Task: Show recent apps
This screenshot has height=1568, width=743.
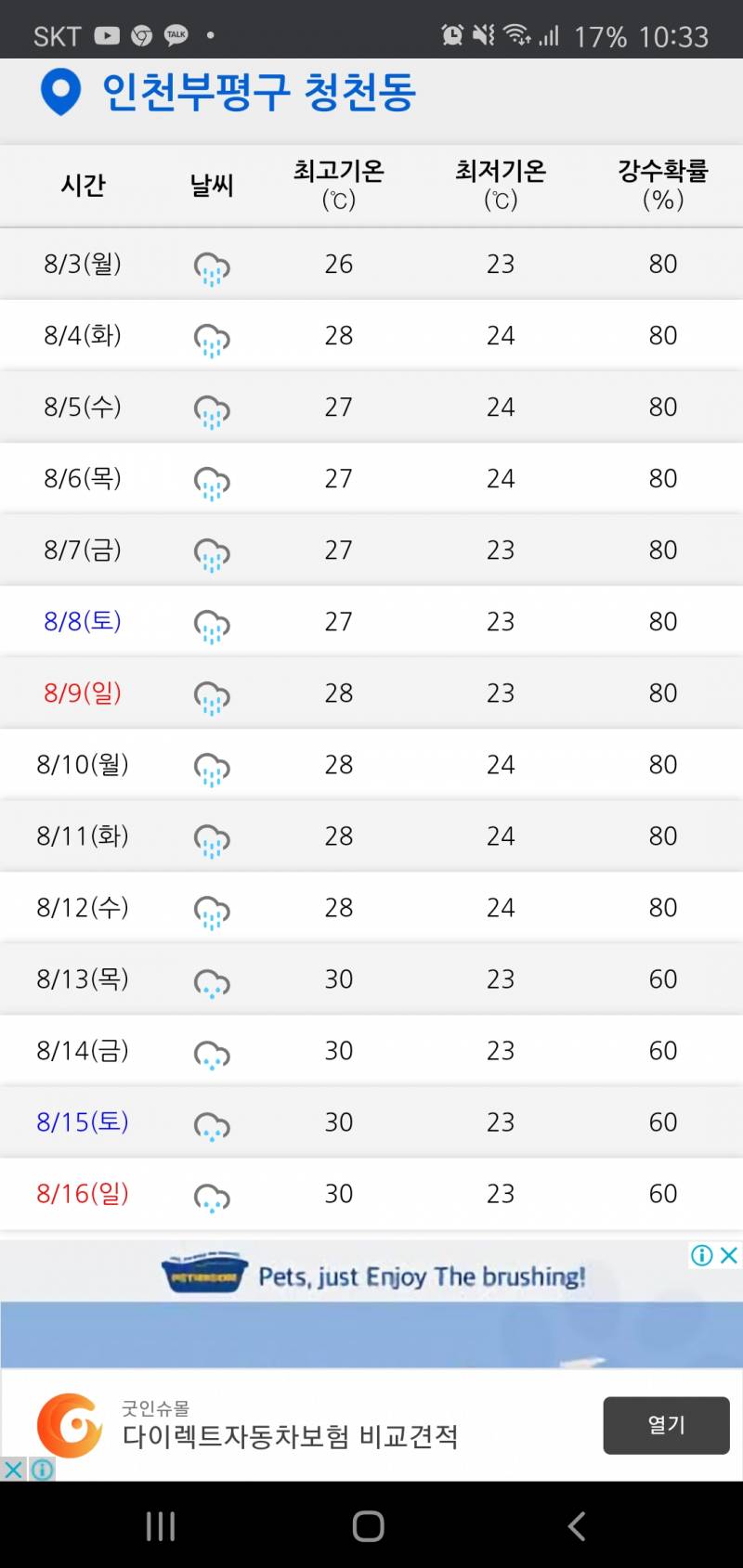Action: click(161, 1526)
